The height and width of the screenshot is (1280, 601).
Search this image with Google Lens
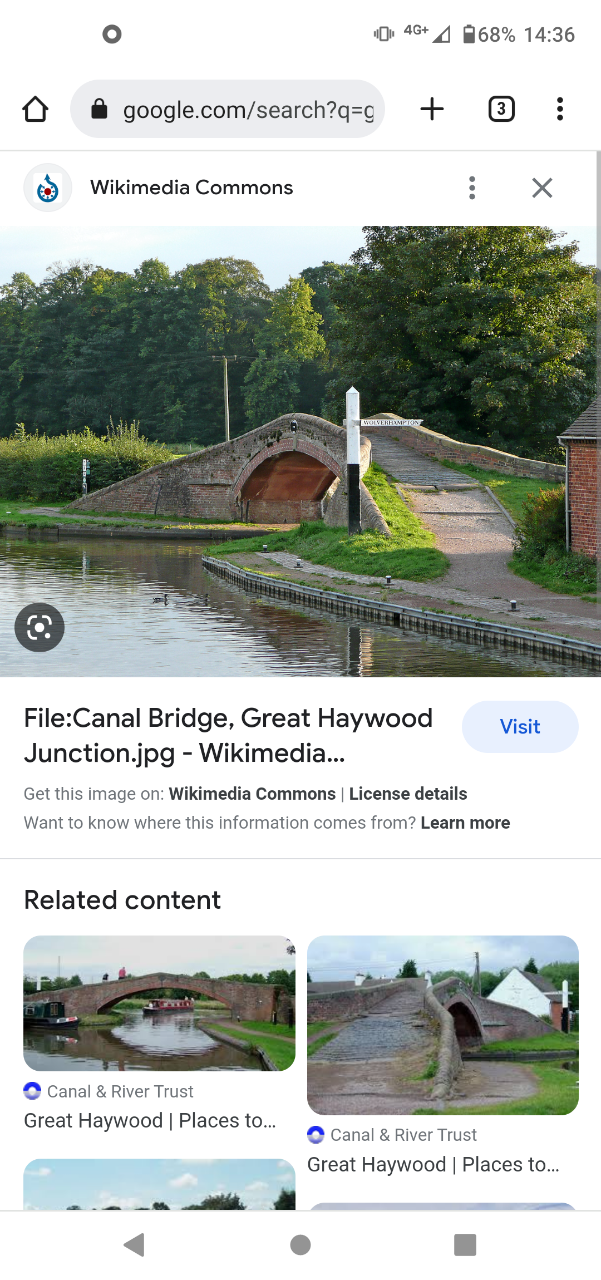40,628
